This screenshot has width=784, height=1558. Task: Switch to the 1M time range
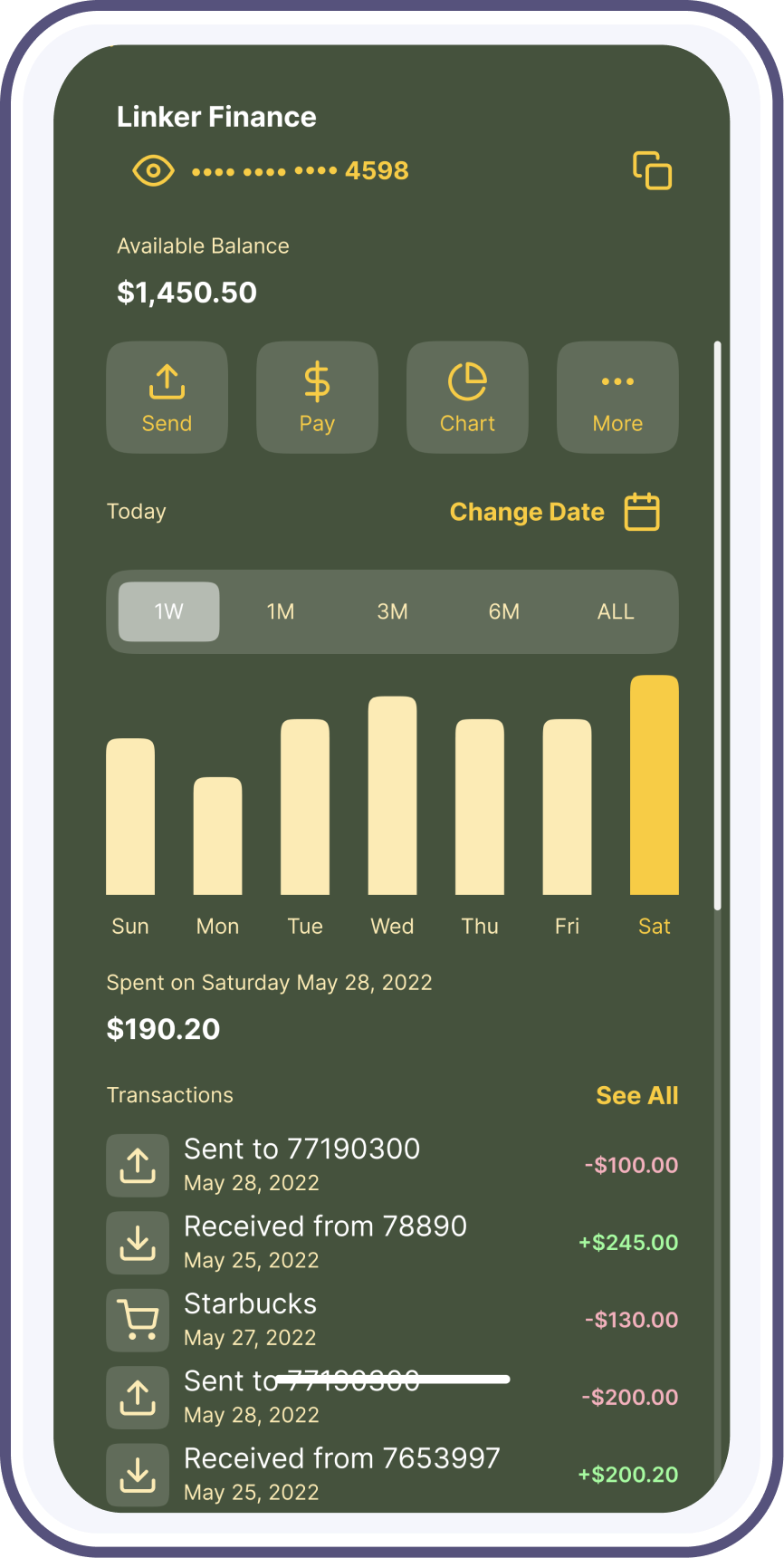pos(281,611)
